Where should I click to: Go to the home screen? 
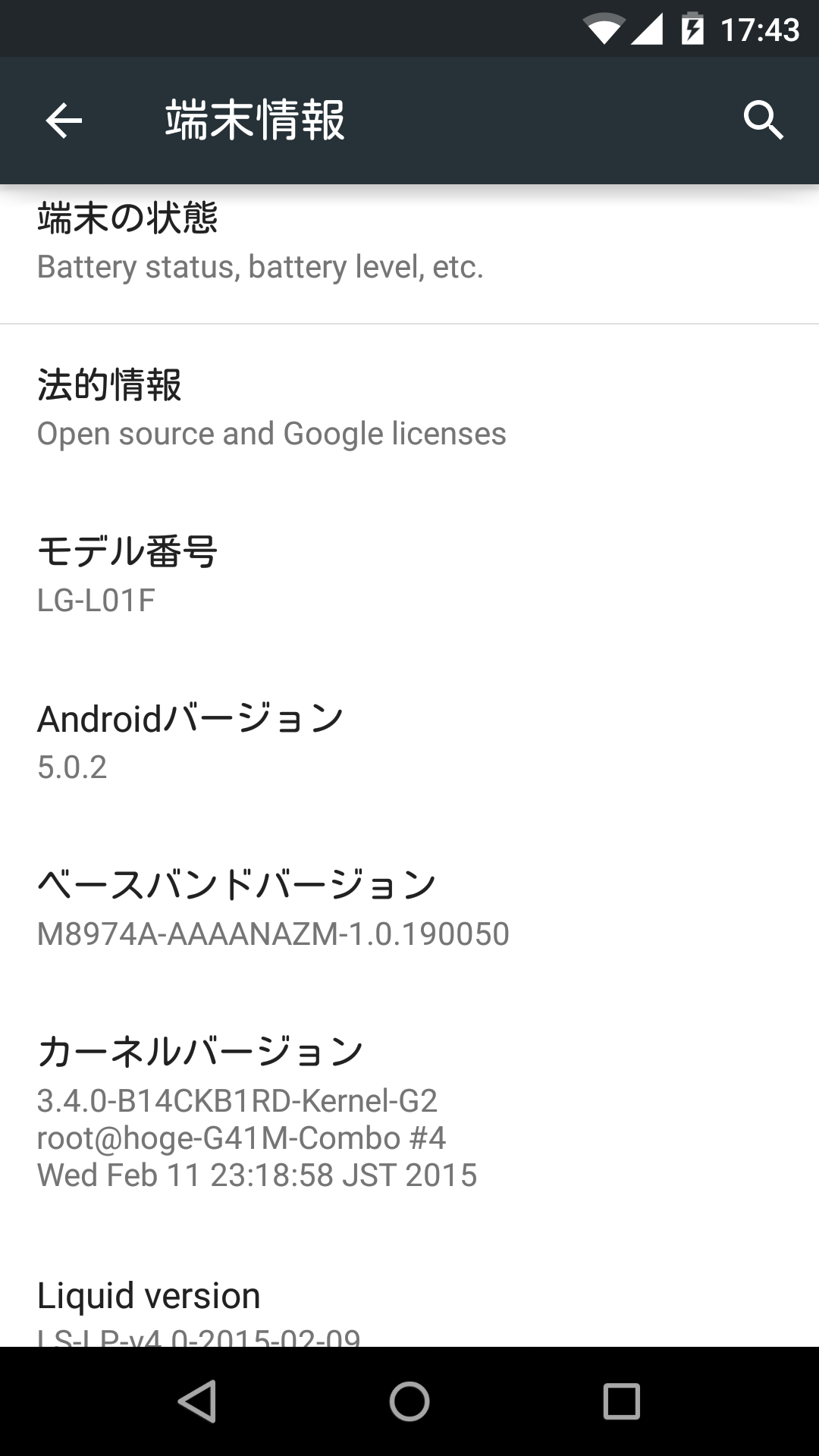[x=409, y=1401]
